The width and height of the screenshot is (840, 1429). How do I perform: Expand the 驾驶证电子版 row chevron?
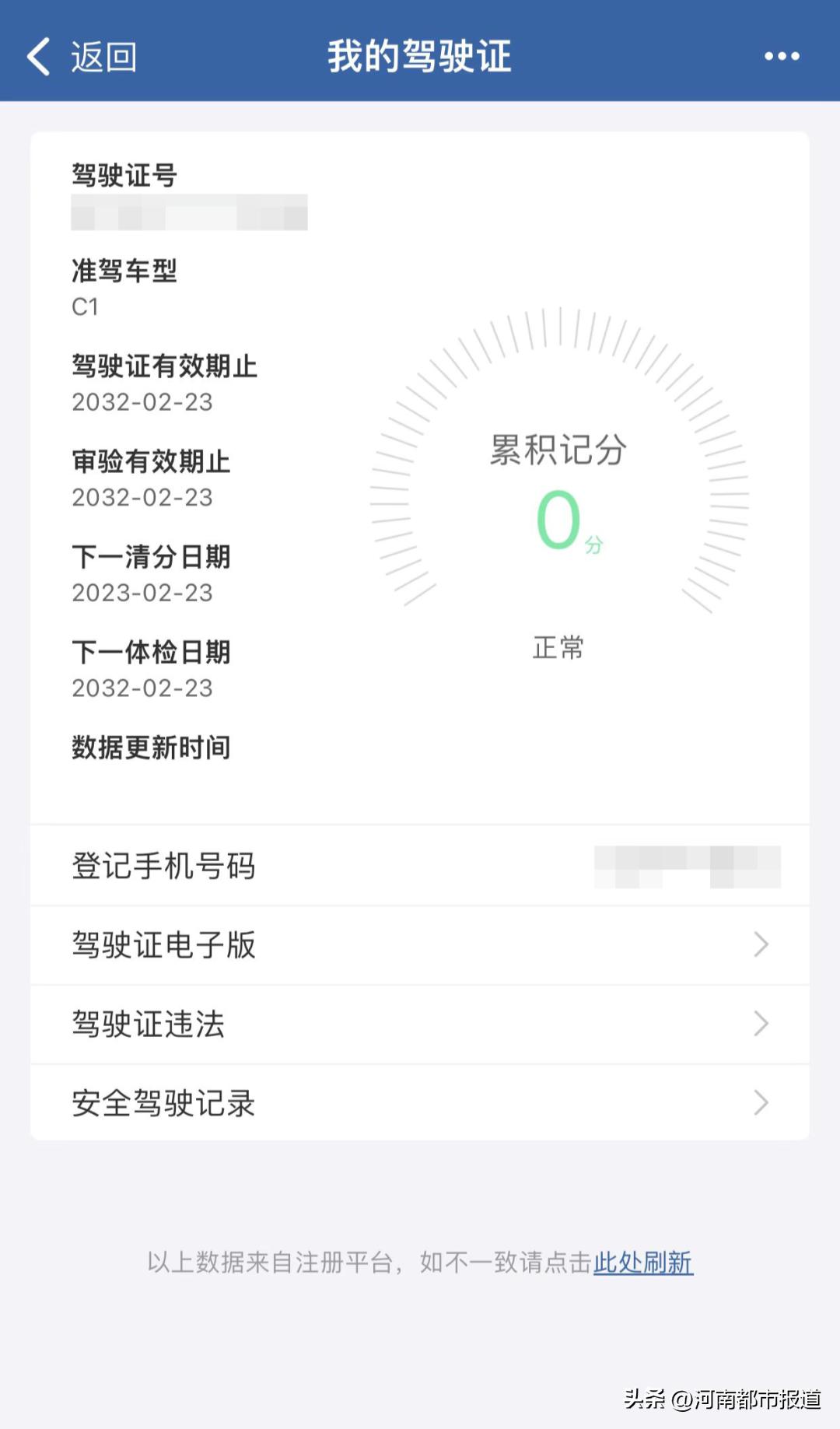[760, 945]
